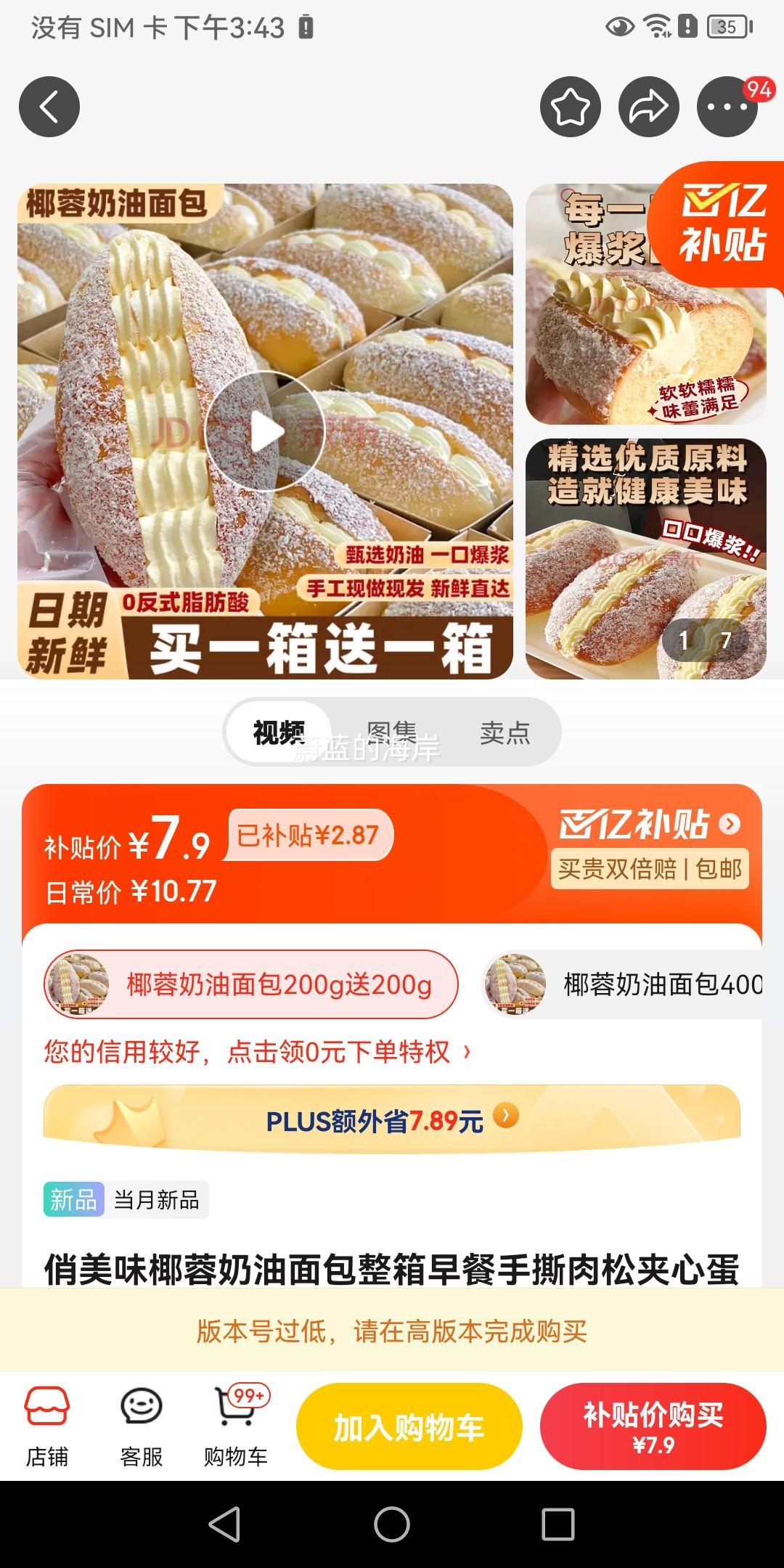
Task: Visit the 店铺 page
Action: (x=47, y=1426)
